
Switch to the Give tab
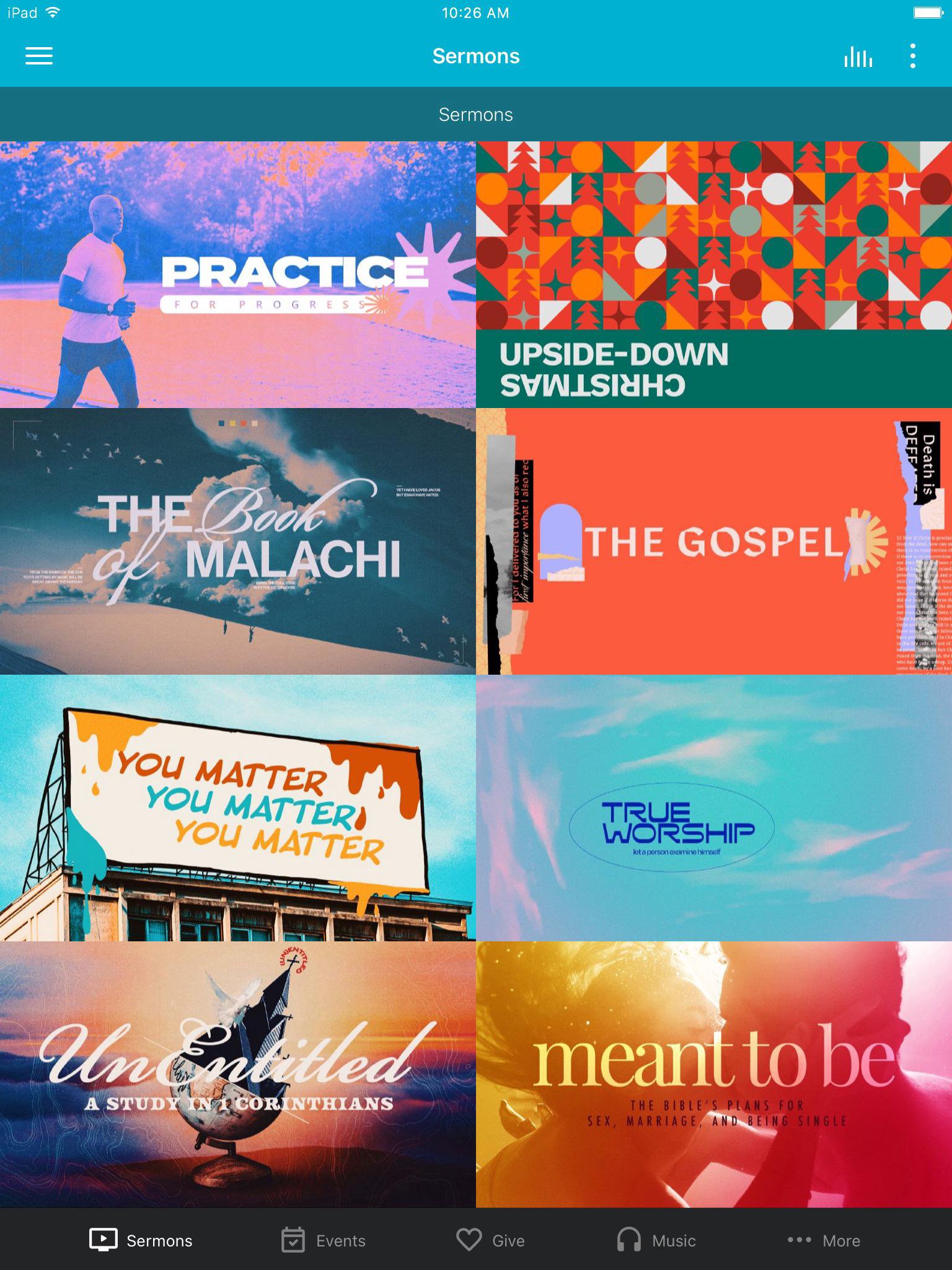pyautogui.click(x=490, y=1240)
